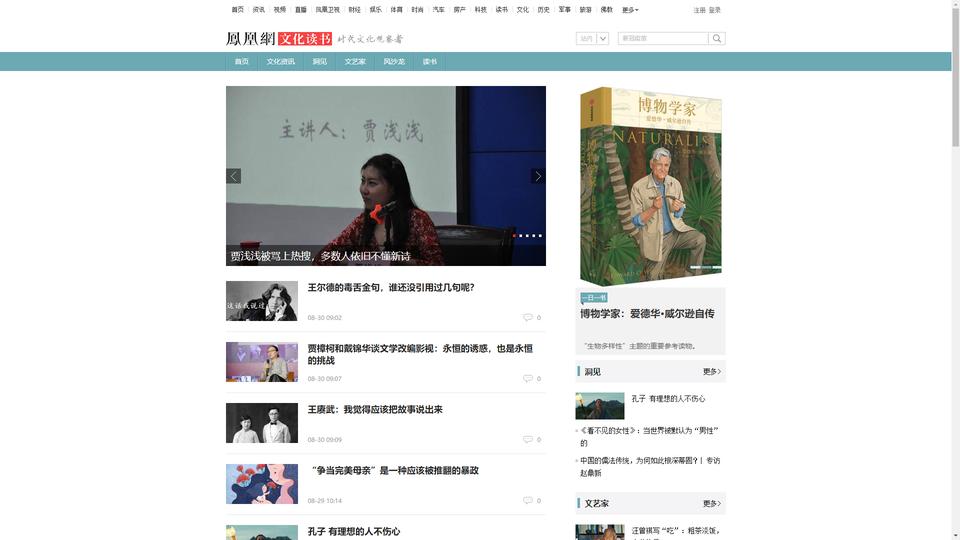Open the 贾浅浅被骂上热搜 slide article
This screenshot has width=960, height=540.
point(321,256)
